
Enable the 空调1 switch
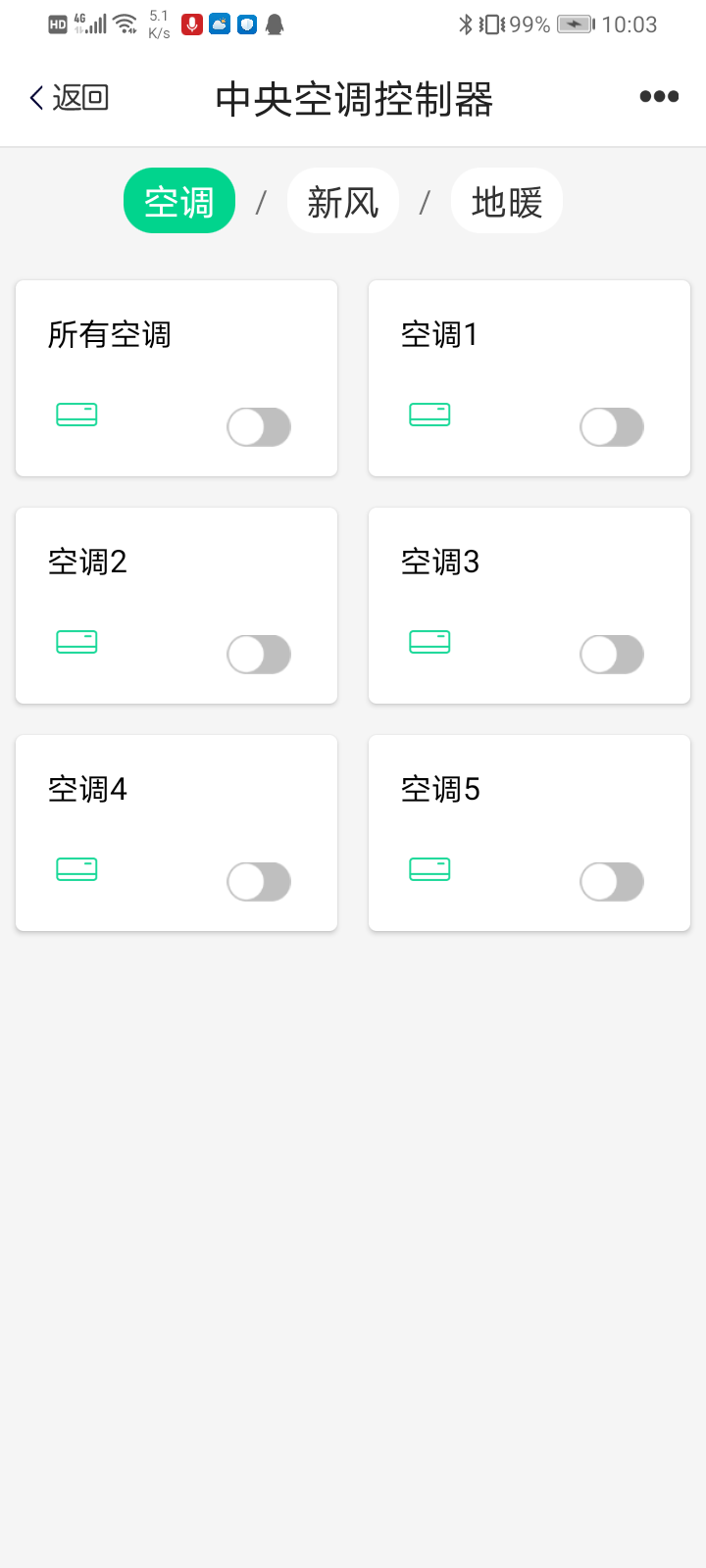[x=612, y=427]
